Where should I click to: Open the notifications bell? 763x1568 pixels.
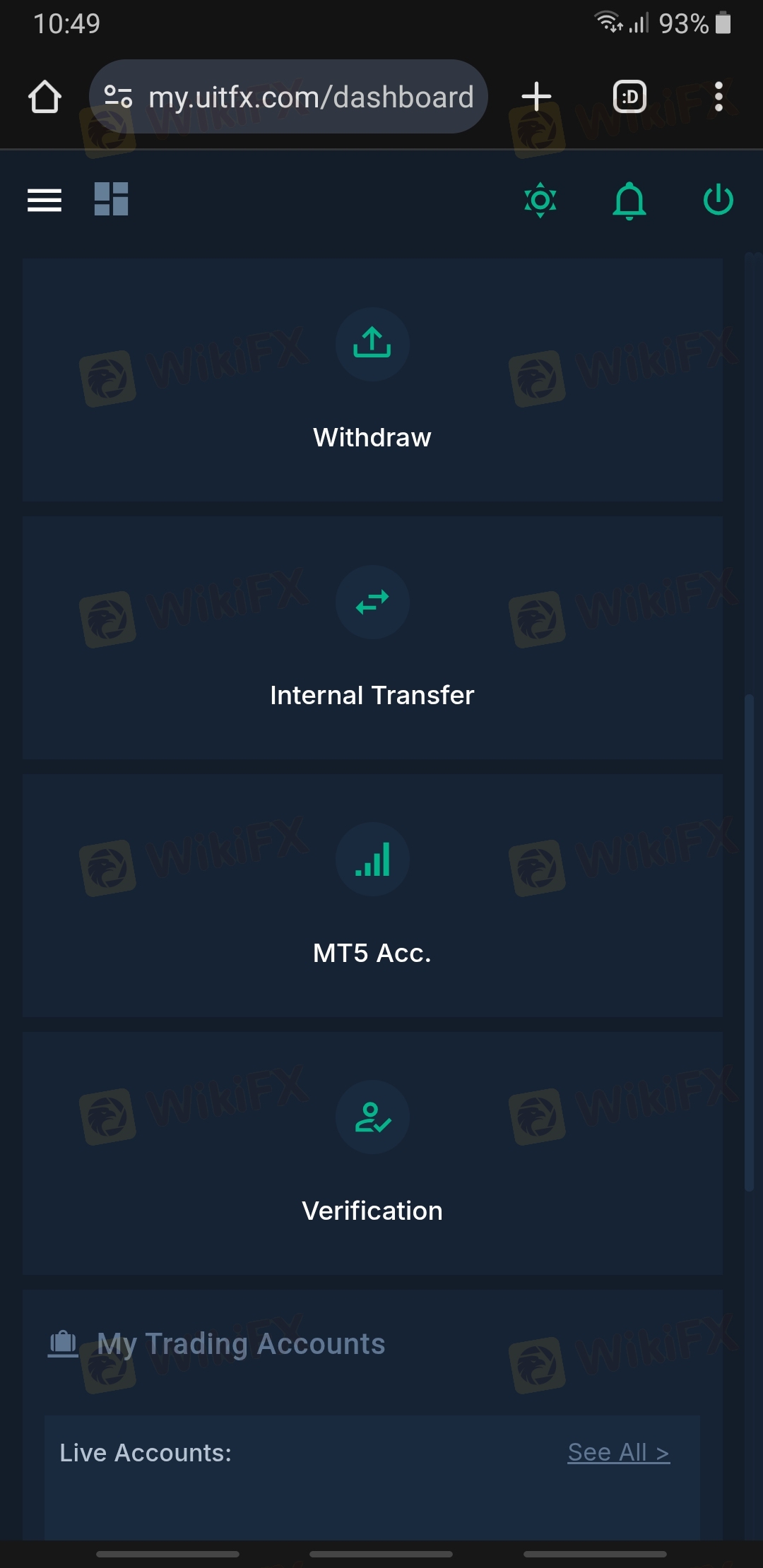click(x=629, y=201)
